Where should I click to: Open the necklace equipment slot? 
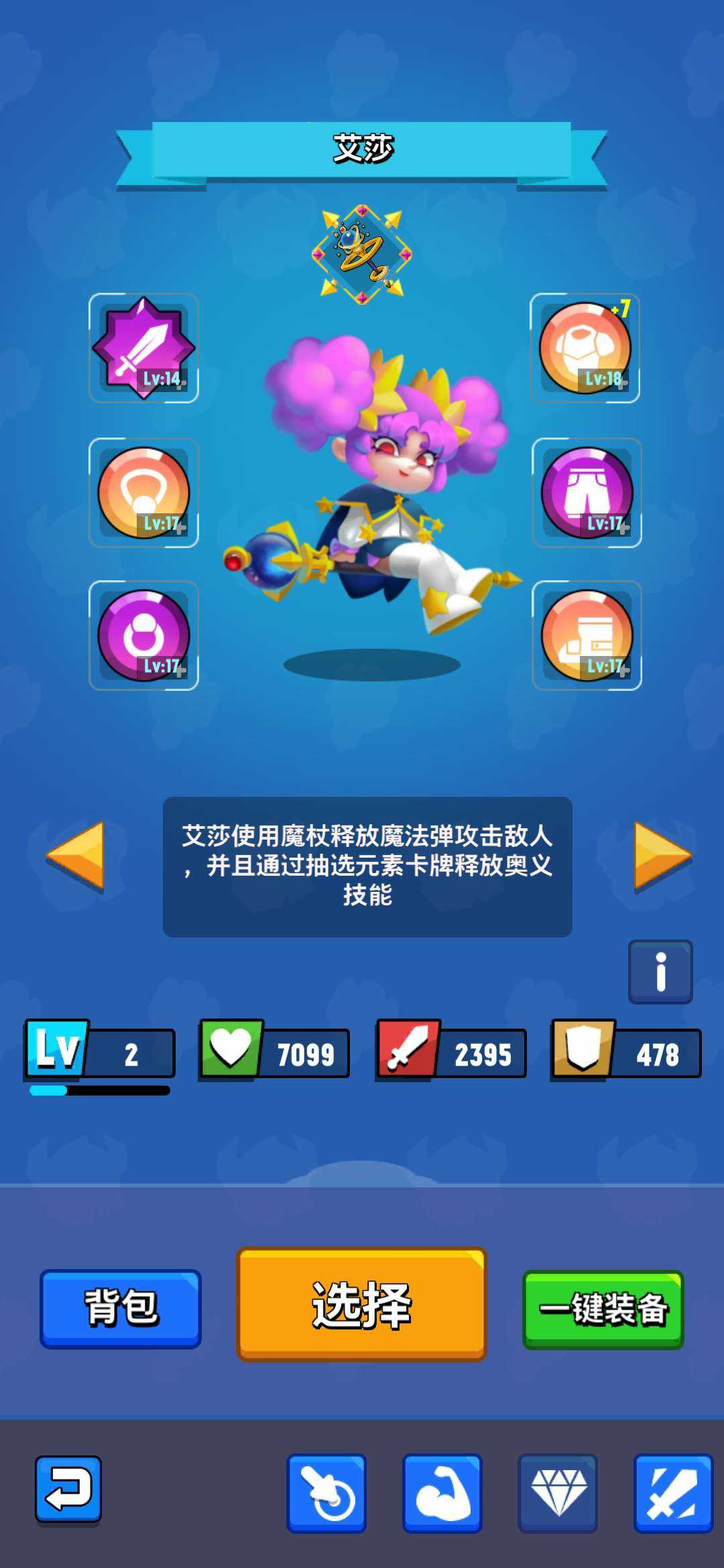143,493
